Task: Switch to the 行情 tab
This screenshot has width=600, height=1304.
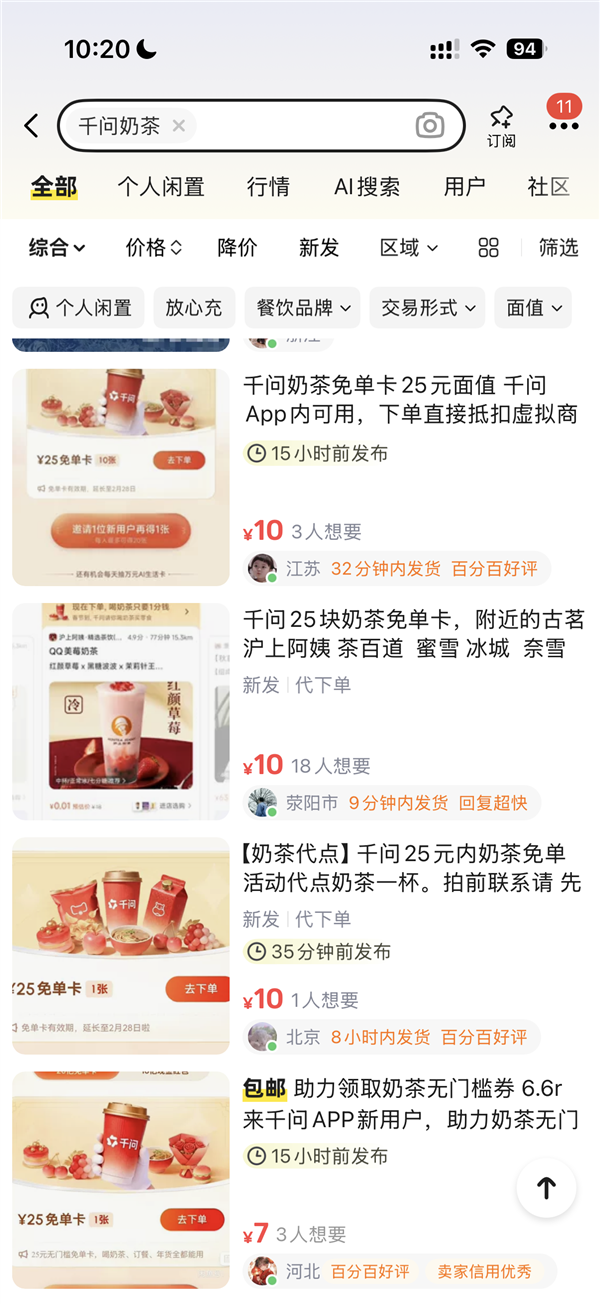Action: tap(268, 187)
